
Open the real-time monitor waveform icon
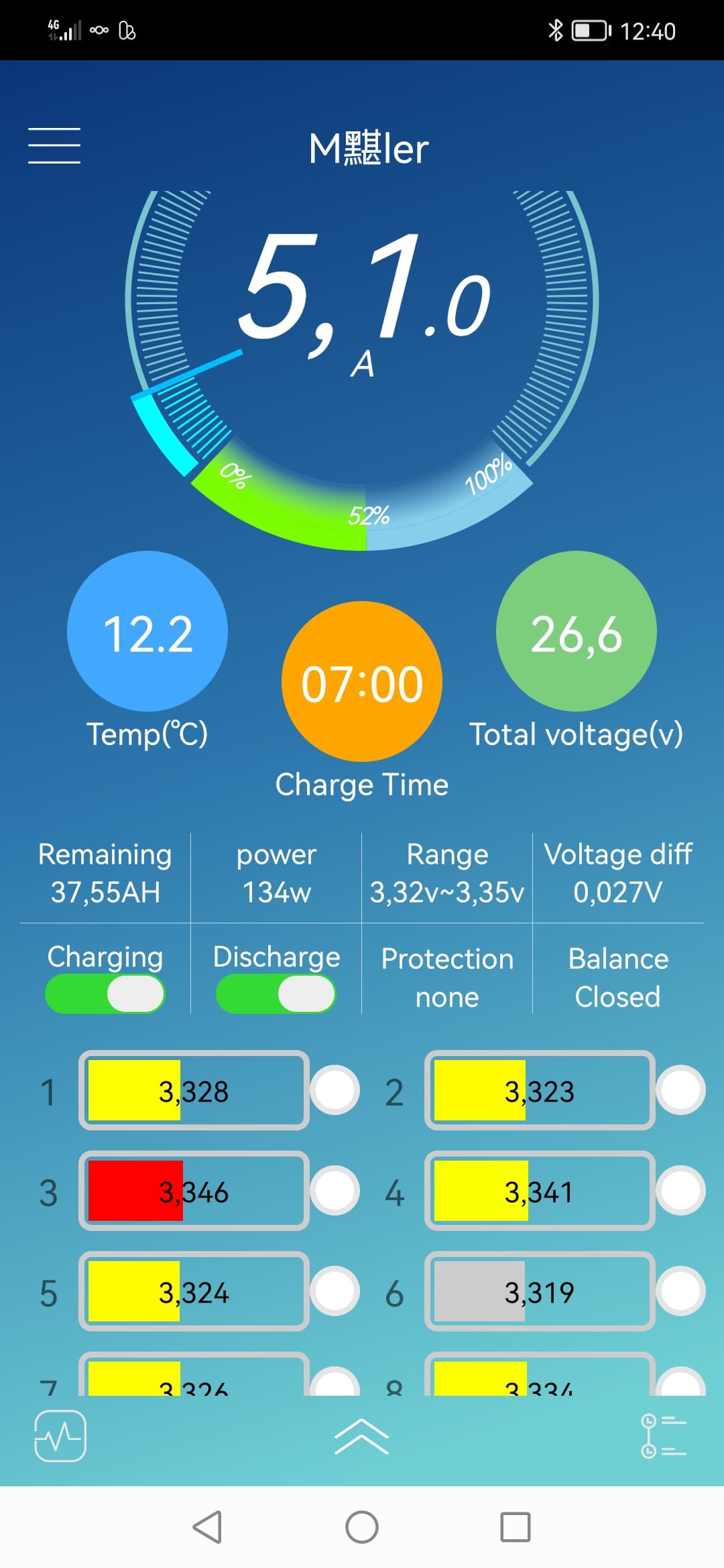tap(60, 1436)
